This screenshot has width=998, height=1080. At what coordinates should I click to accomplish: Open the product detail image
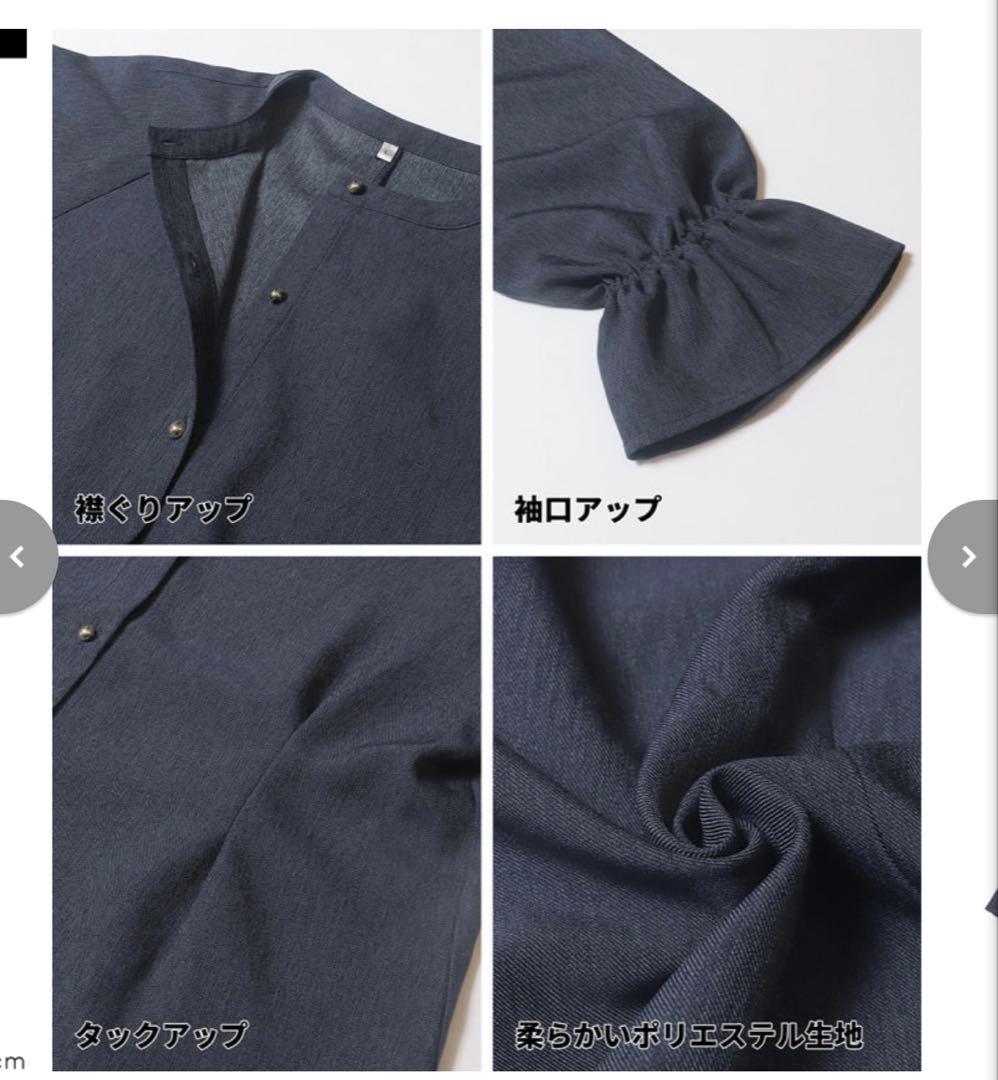pos(487,550)
